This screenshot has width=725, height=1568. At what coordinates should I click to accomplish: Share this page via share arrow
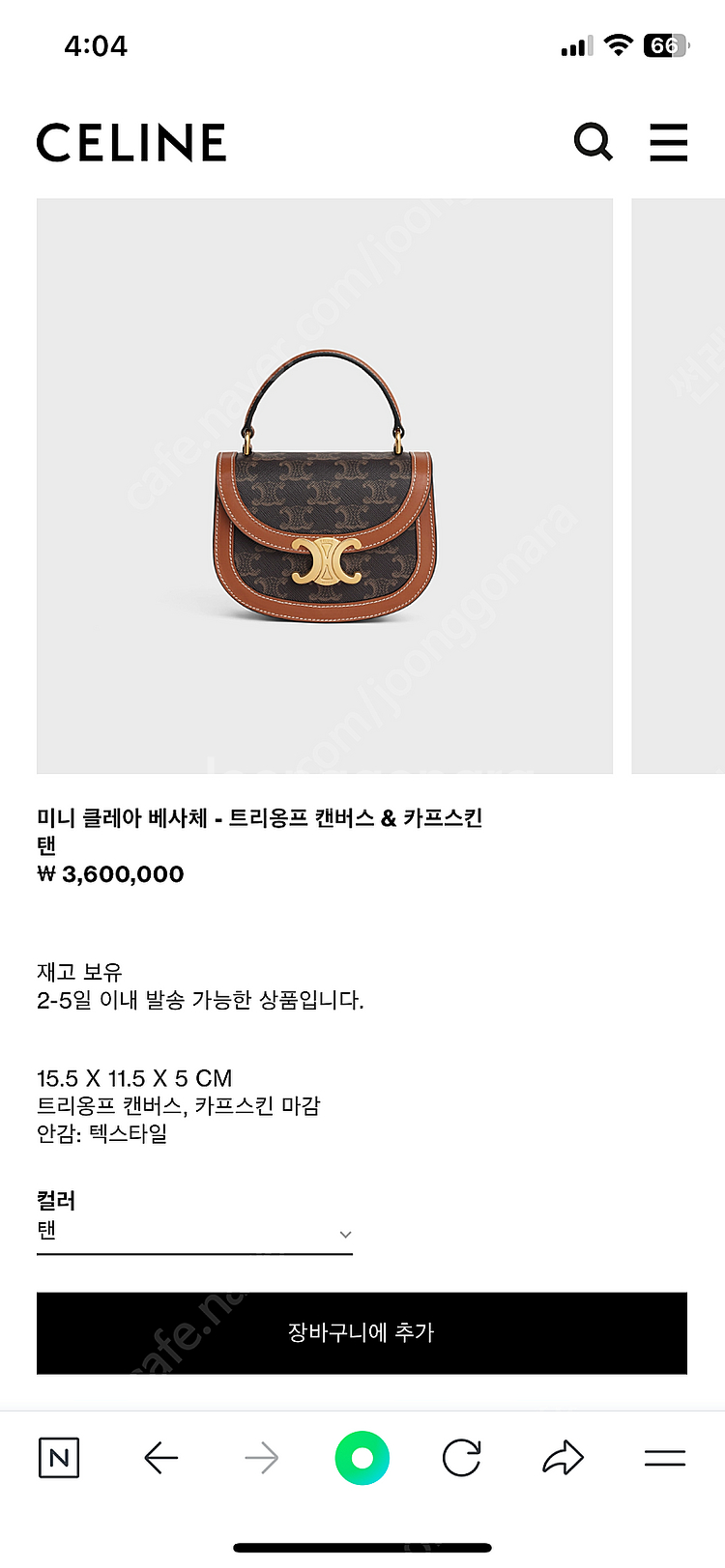click(563, 1457)
